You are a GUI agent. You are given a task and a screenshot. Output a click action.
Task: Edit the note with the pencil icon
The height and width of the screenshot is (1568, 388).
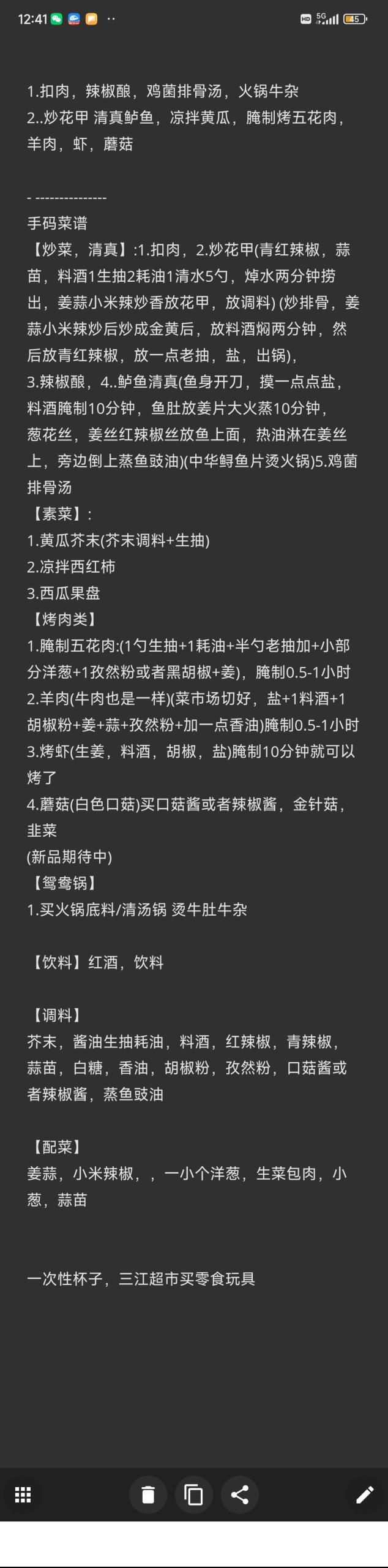coord(365,1494)
